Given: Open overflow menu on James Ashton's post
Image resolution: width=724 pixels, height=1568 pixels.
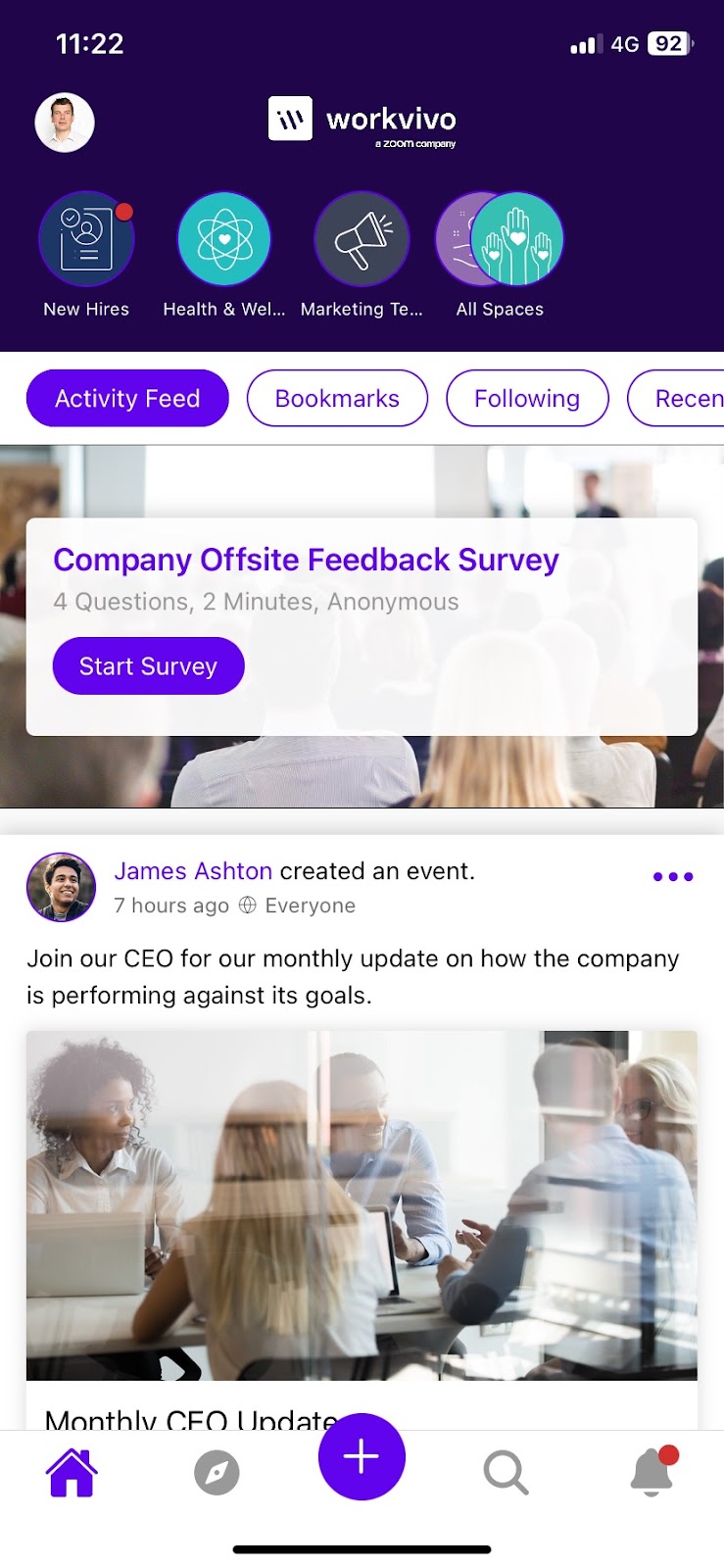Looking at the screenshot, I should pos(673,877).
